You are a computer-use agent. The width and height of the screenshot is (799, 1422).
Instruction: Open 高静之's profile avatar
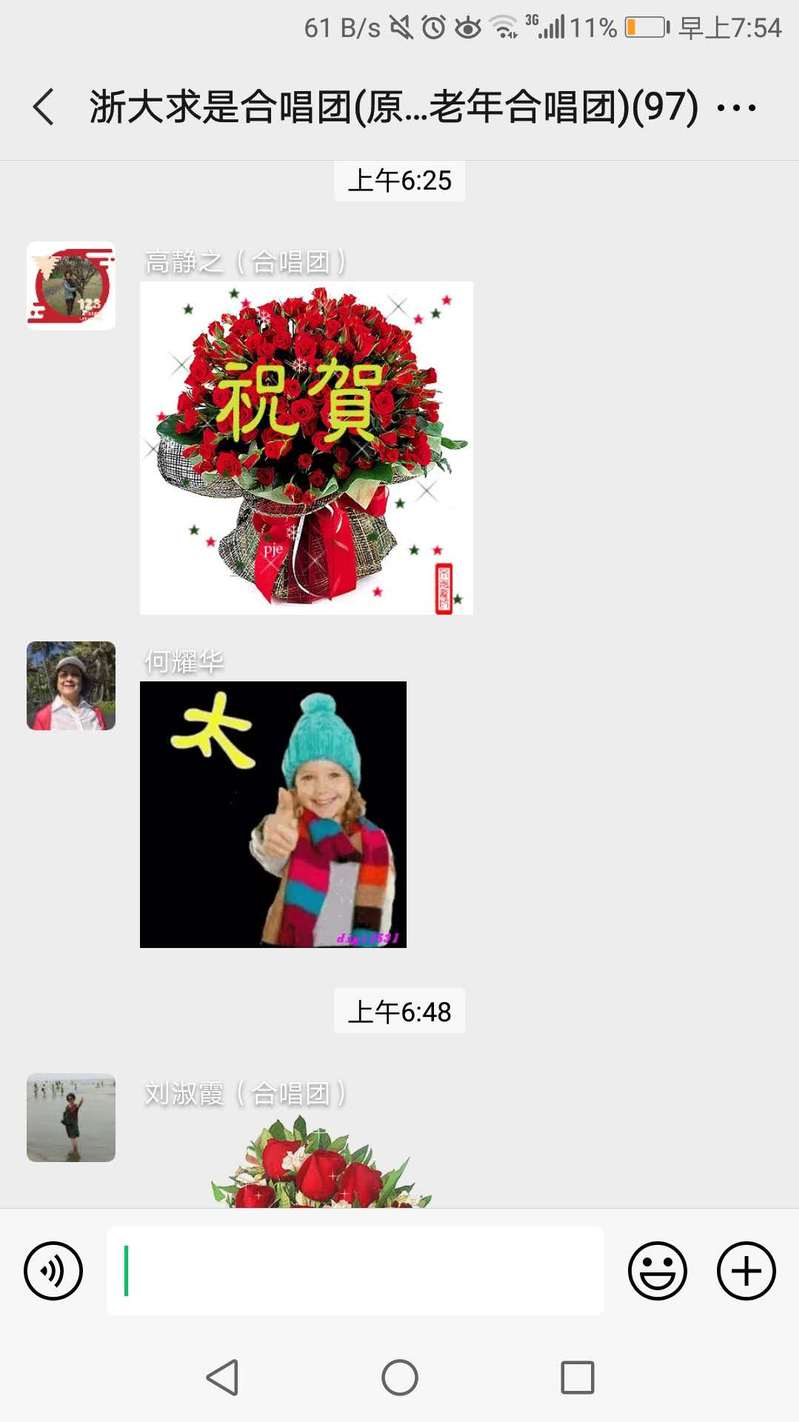tap(71, 286)
